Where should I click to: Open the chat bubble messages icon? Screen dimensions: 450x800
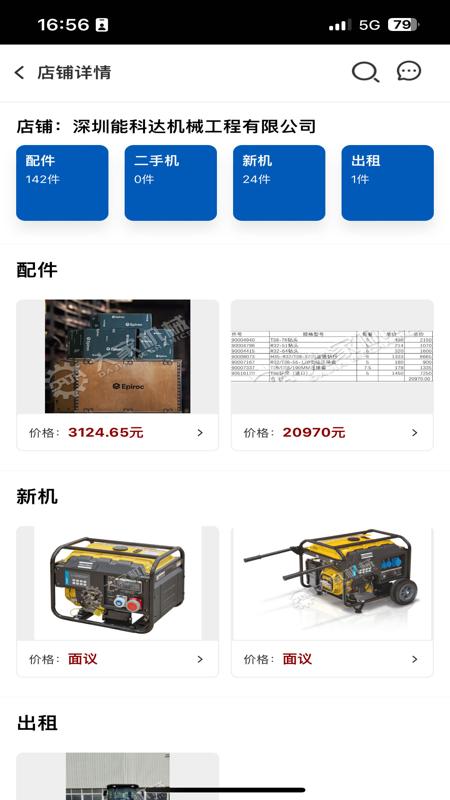[409, 71]
